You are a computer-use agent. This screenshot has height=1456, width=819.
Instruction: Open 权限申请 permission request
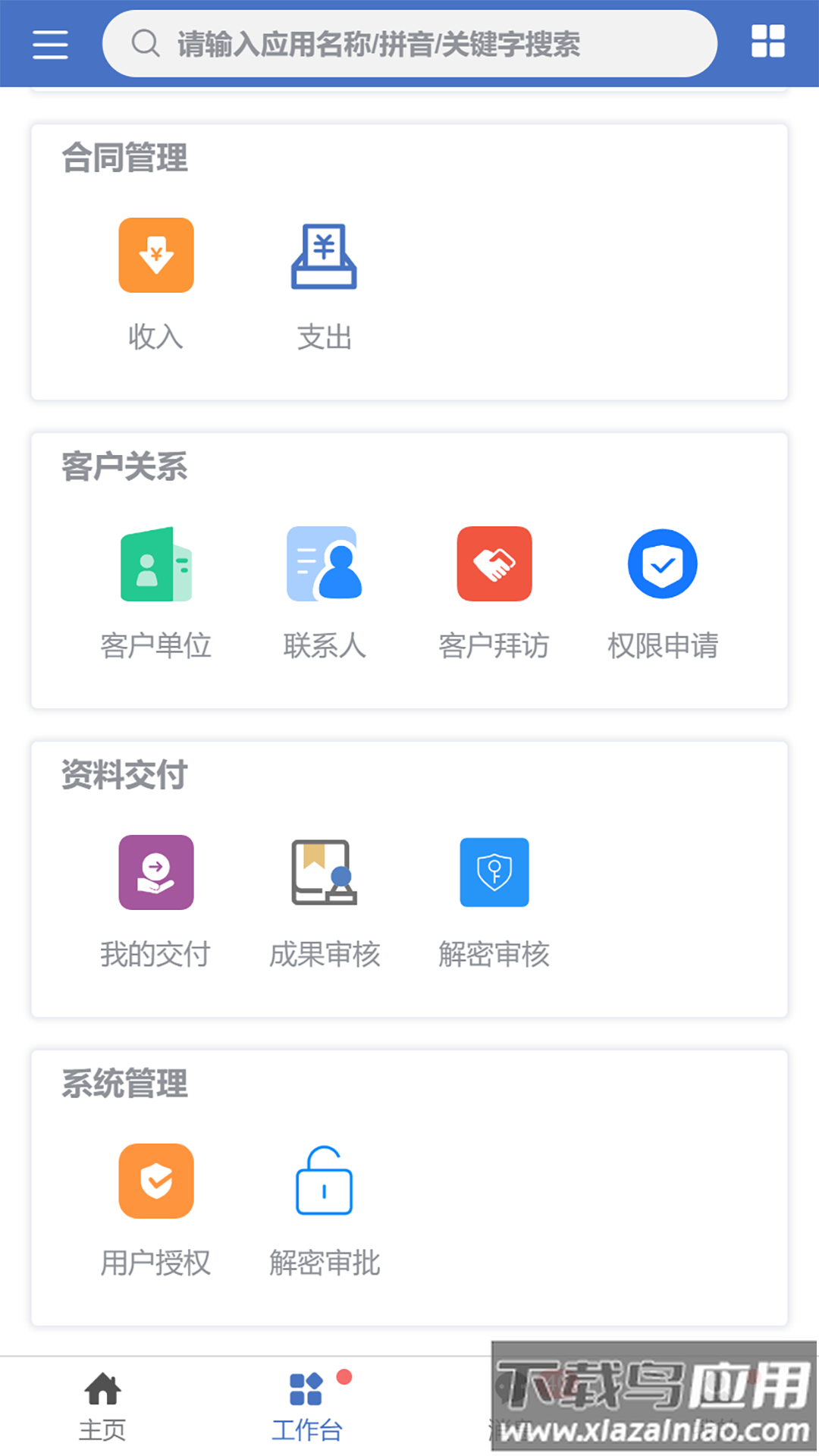[662, 564]
